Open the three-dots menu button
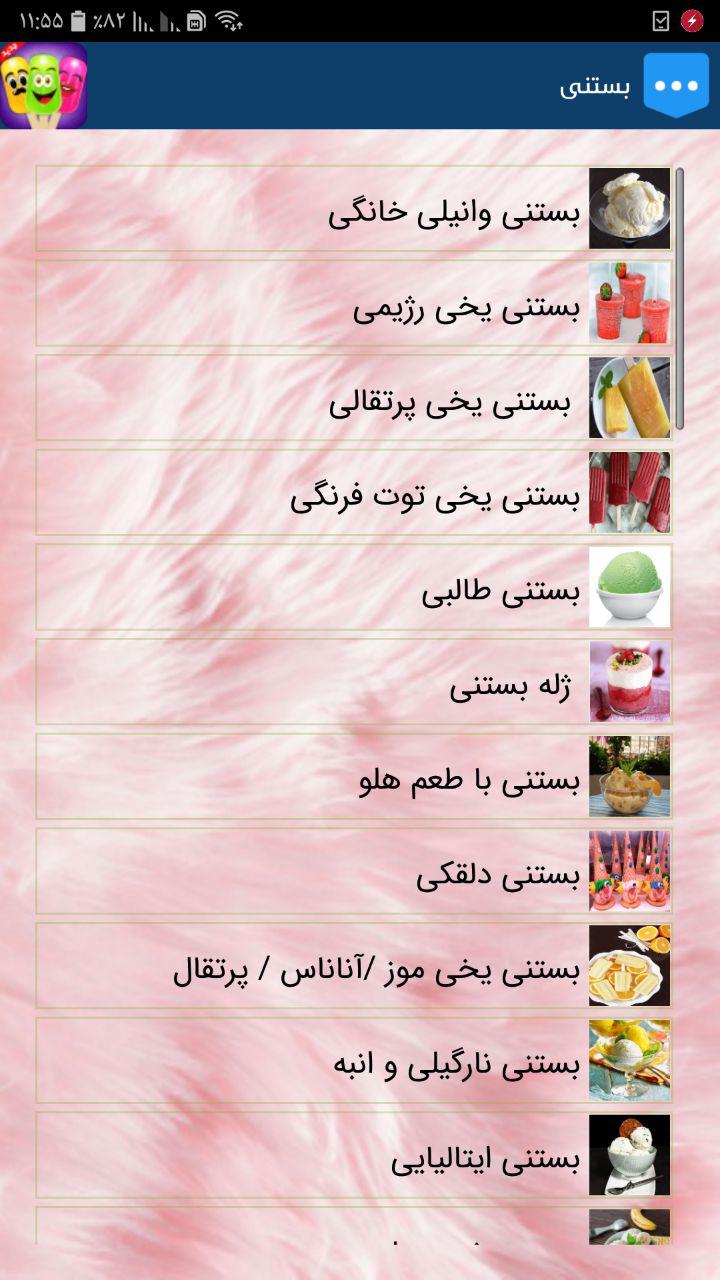The image size is (720, 1280). 676,86
